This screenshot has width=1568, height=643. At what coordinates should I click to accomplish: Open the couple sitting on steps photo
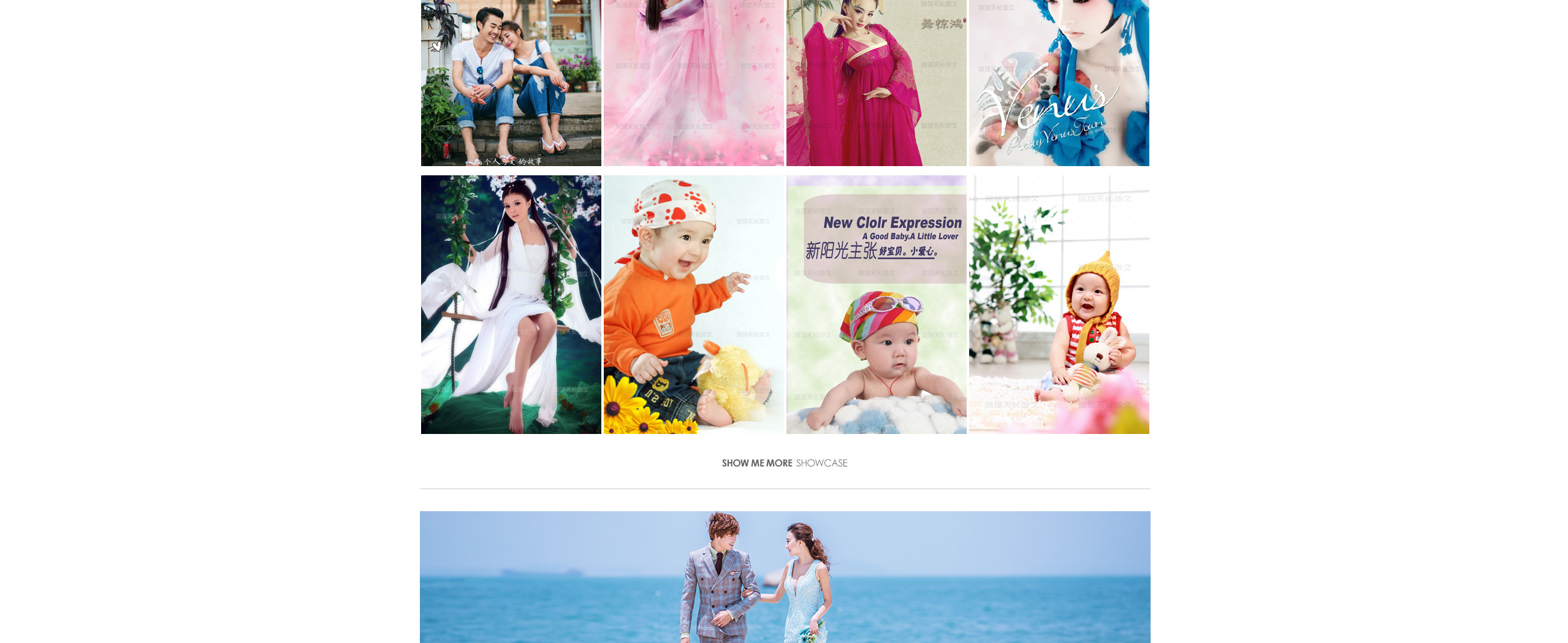pyautogui.click(x=511, y=83)
